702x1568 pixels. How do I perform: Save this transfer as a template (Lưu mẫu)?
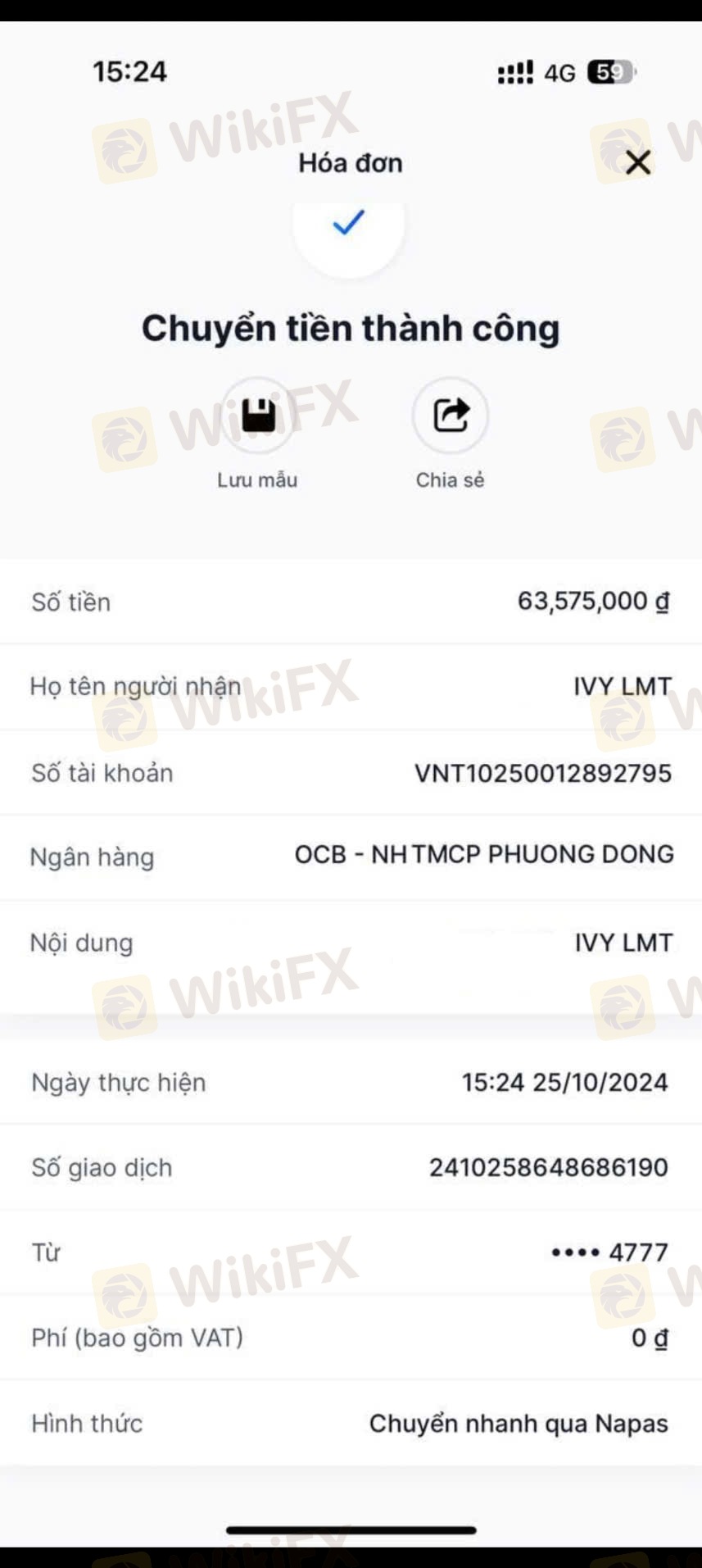257,416
